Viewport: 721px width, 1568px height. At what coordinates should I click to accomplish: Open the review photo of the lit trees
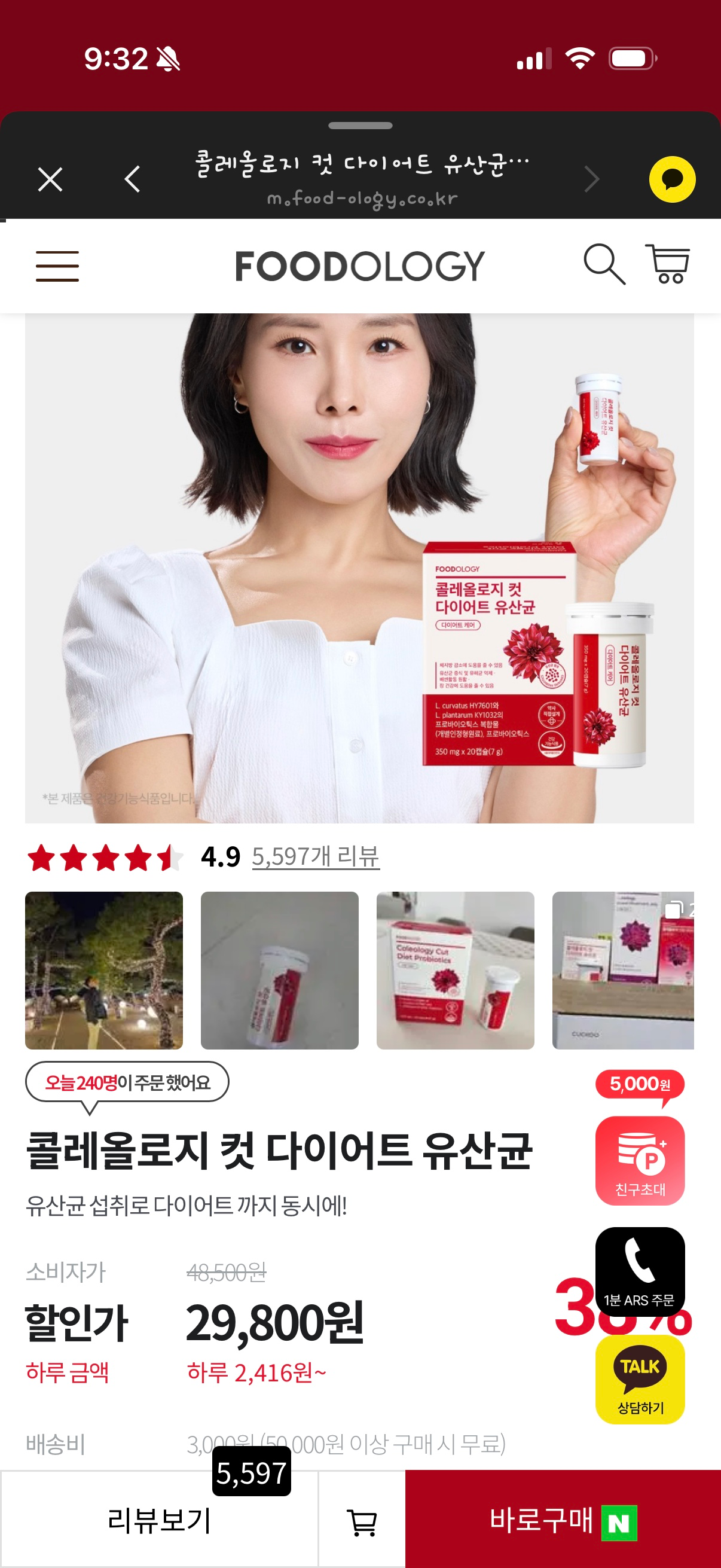pos(104,970)
